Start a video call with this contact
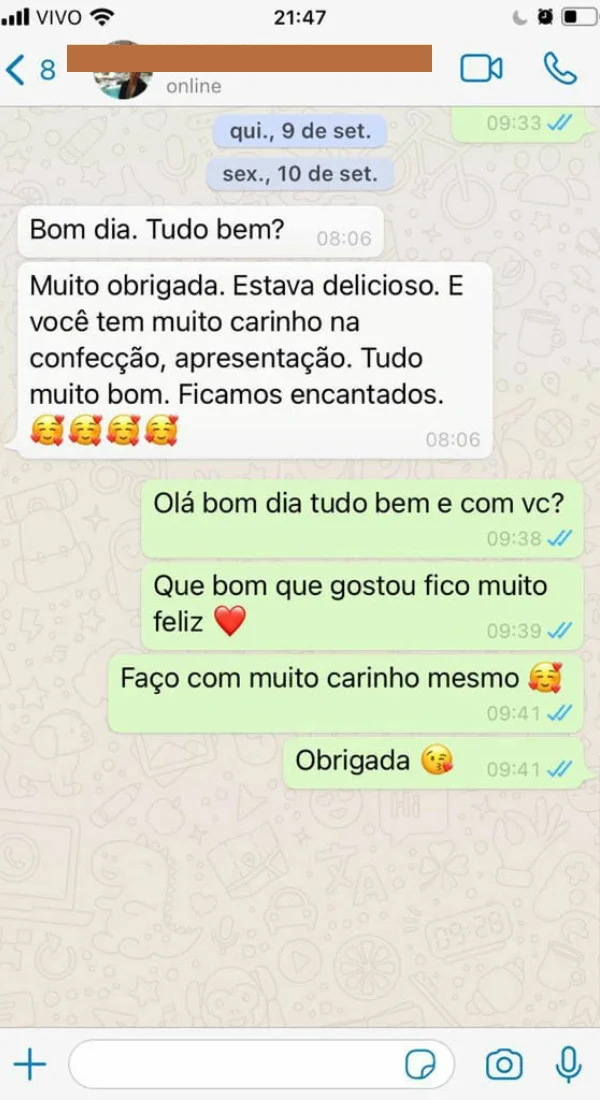600x1100 pixels. 481,69
